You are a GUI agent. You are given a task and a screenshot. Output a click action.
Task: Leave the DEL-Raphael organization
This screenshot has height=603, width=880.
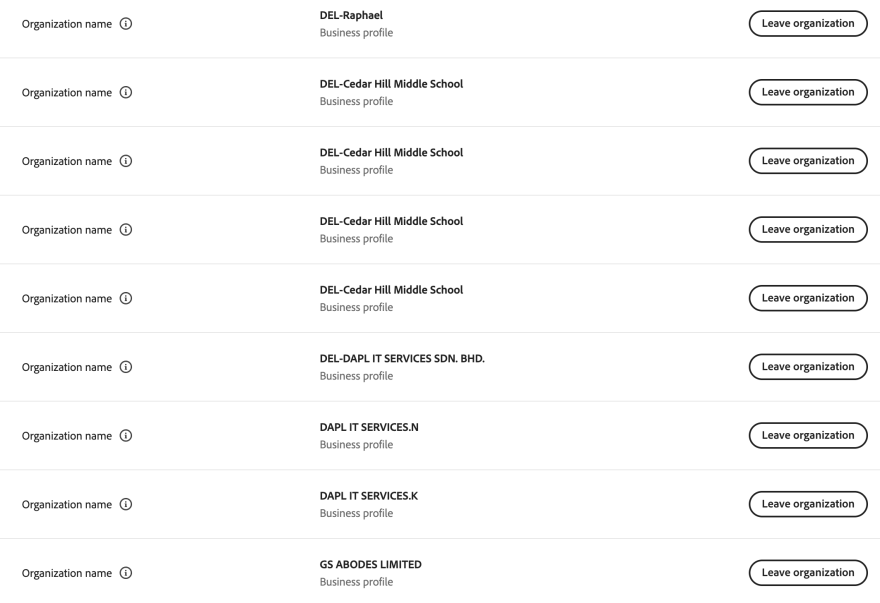pyautogui.click(x=807, y=23)
